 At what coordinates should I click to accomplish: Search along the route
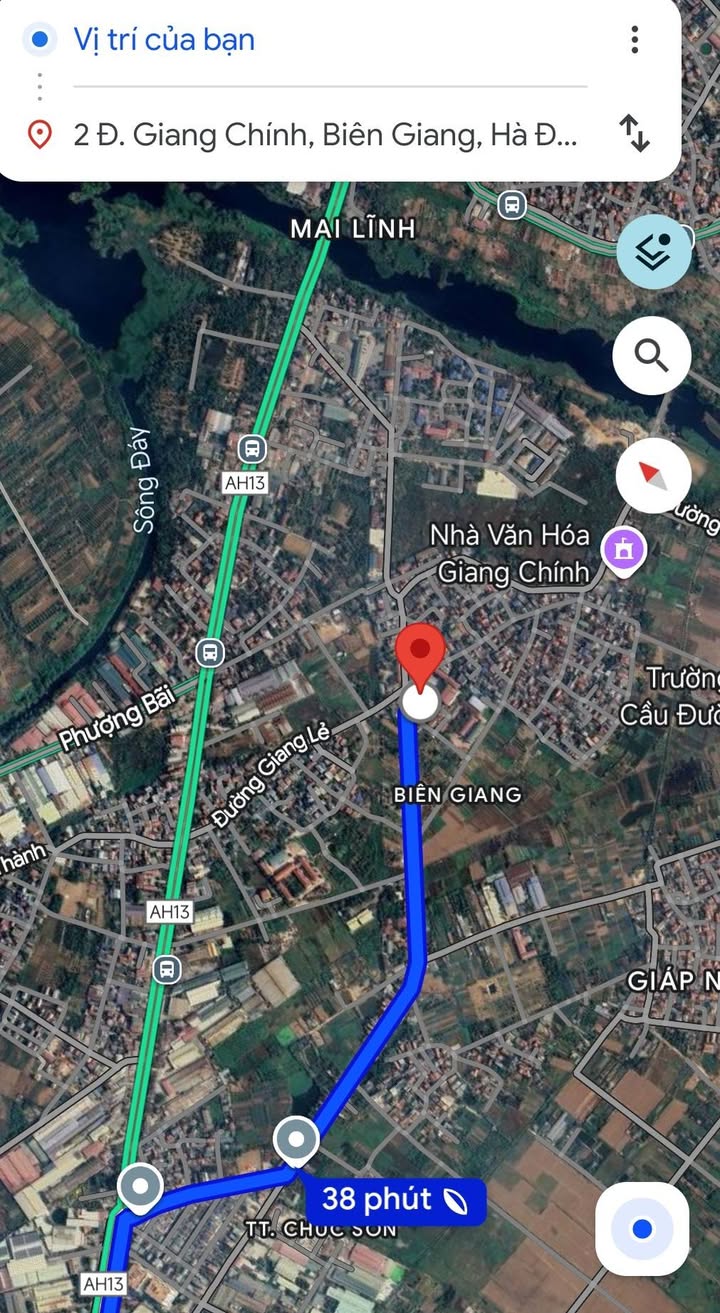point(653,355)
